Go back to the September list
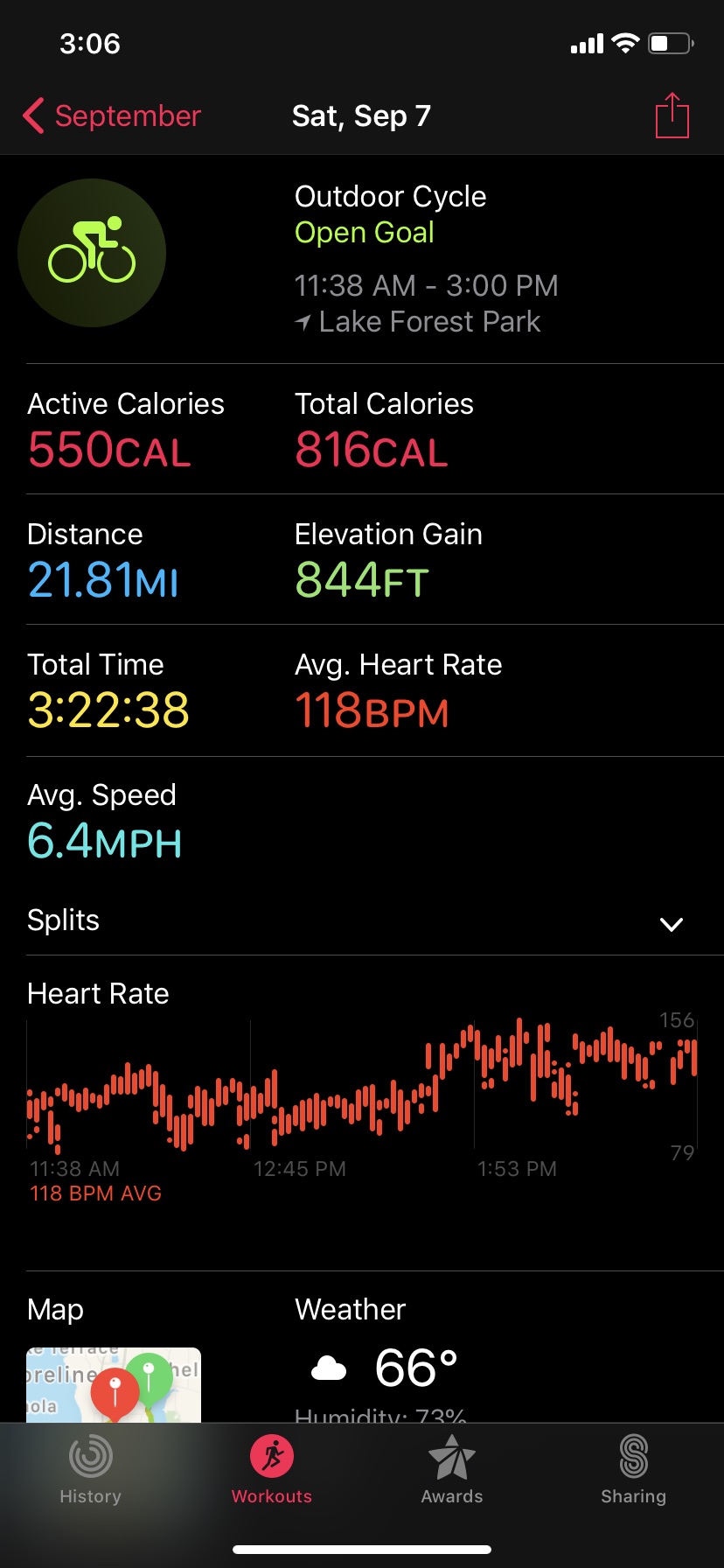Screen dimensions: 724x1568 pos(112,116)
